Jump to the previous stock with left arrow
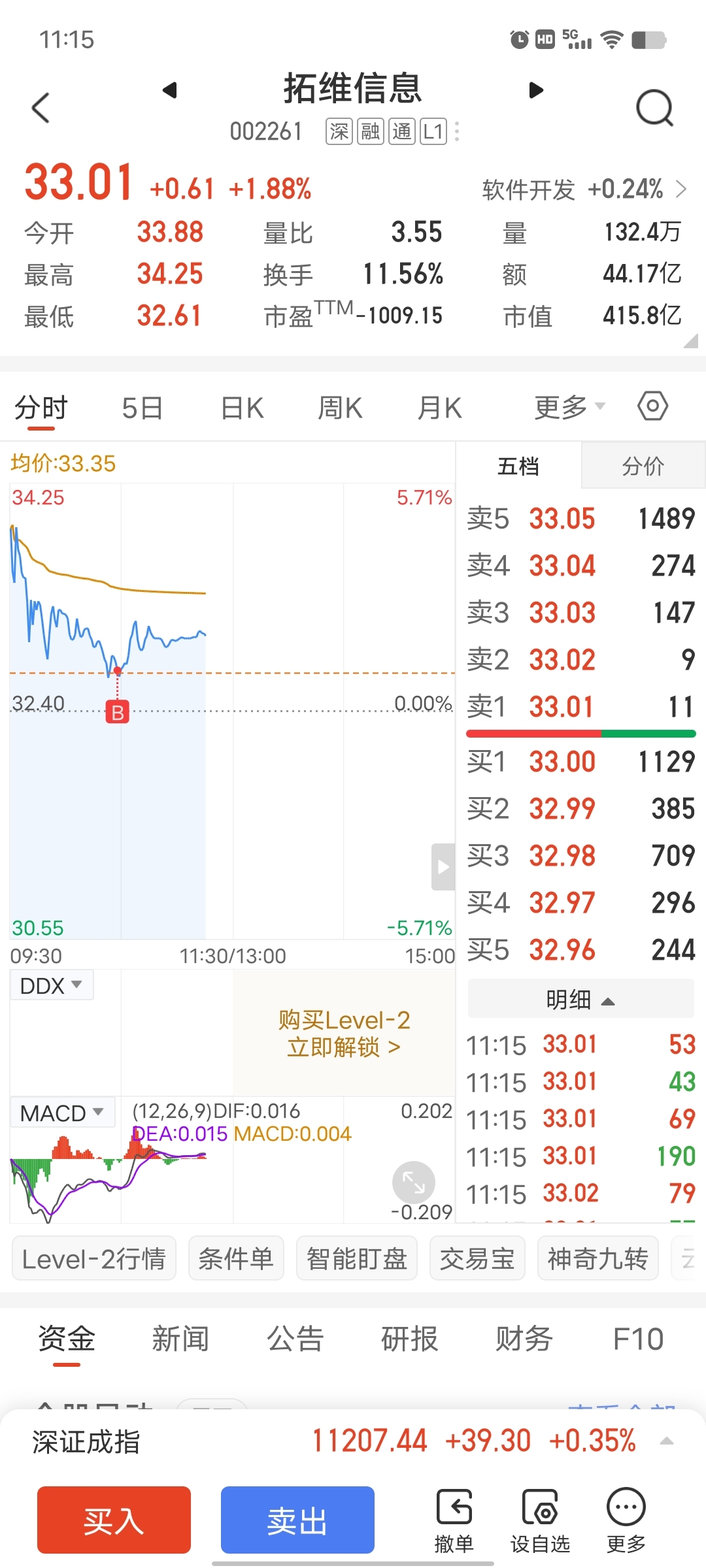 tap(170, 90)
